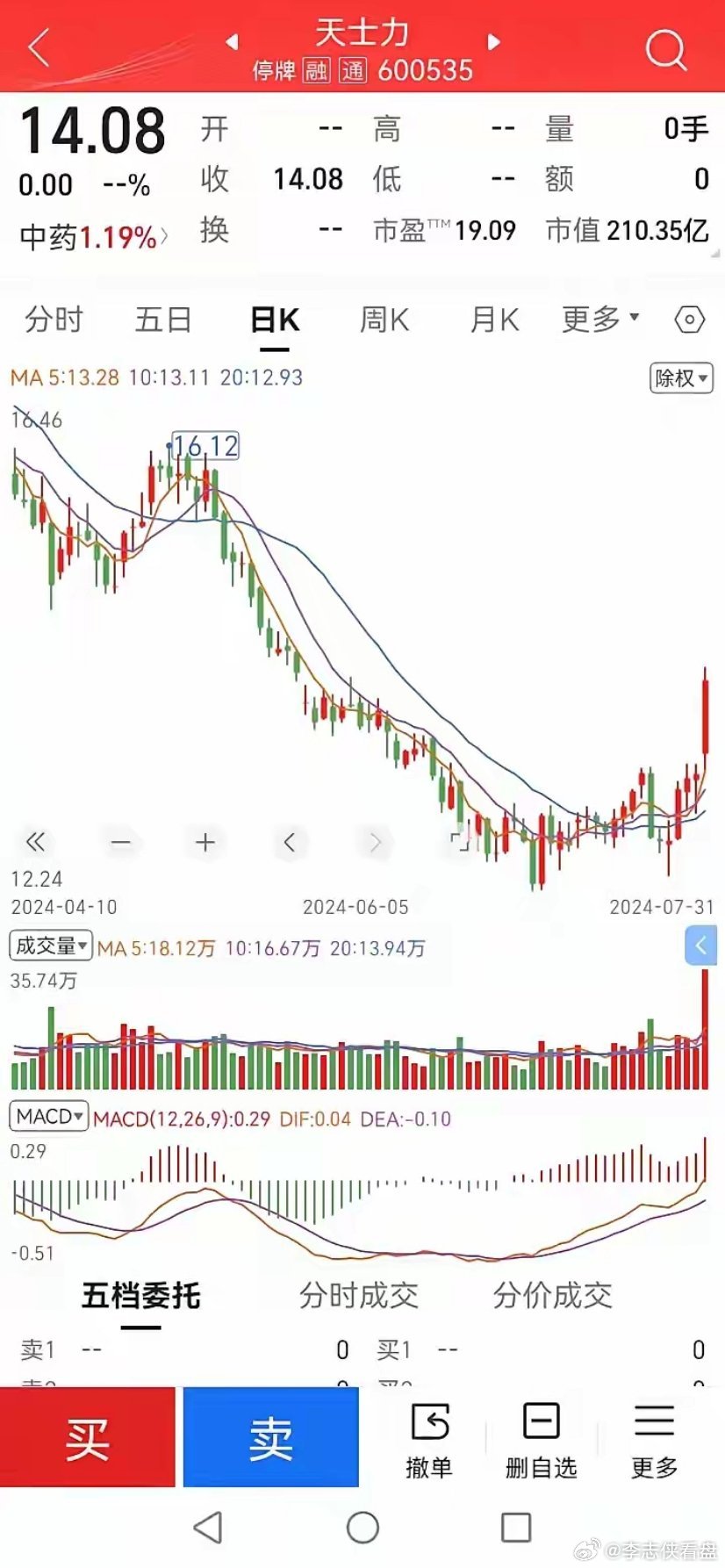Zoom in the chart with plus
This screenshot has width=725, height=1568.
205,843
